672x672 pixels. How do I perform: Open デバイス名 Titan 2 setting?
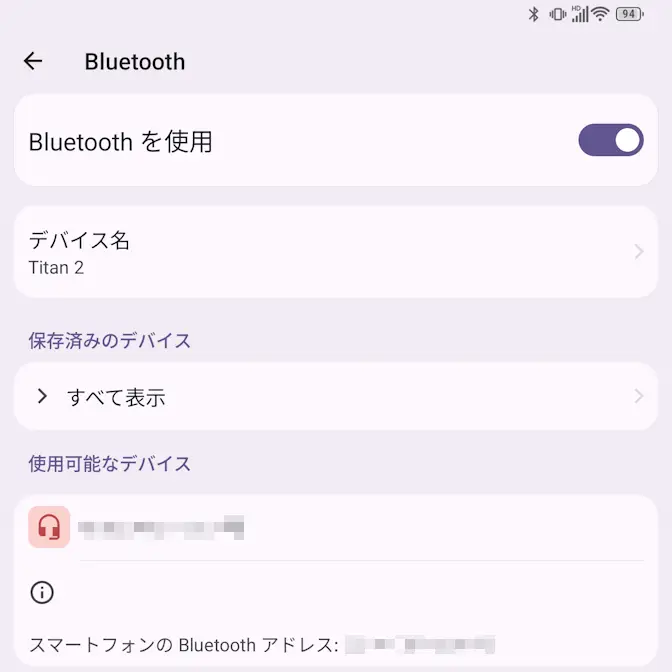click(335, 252)
